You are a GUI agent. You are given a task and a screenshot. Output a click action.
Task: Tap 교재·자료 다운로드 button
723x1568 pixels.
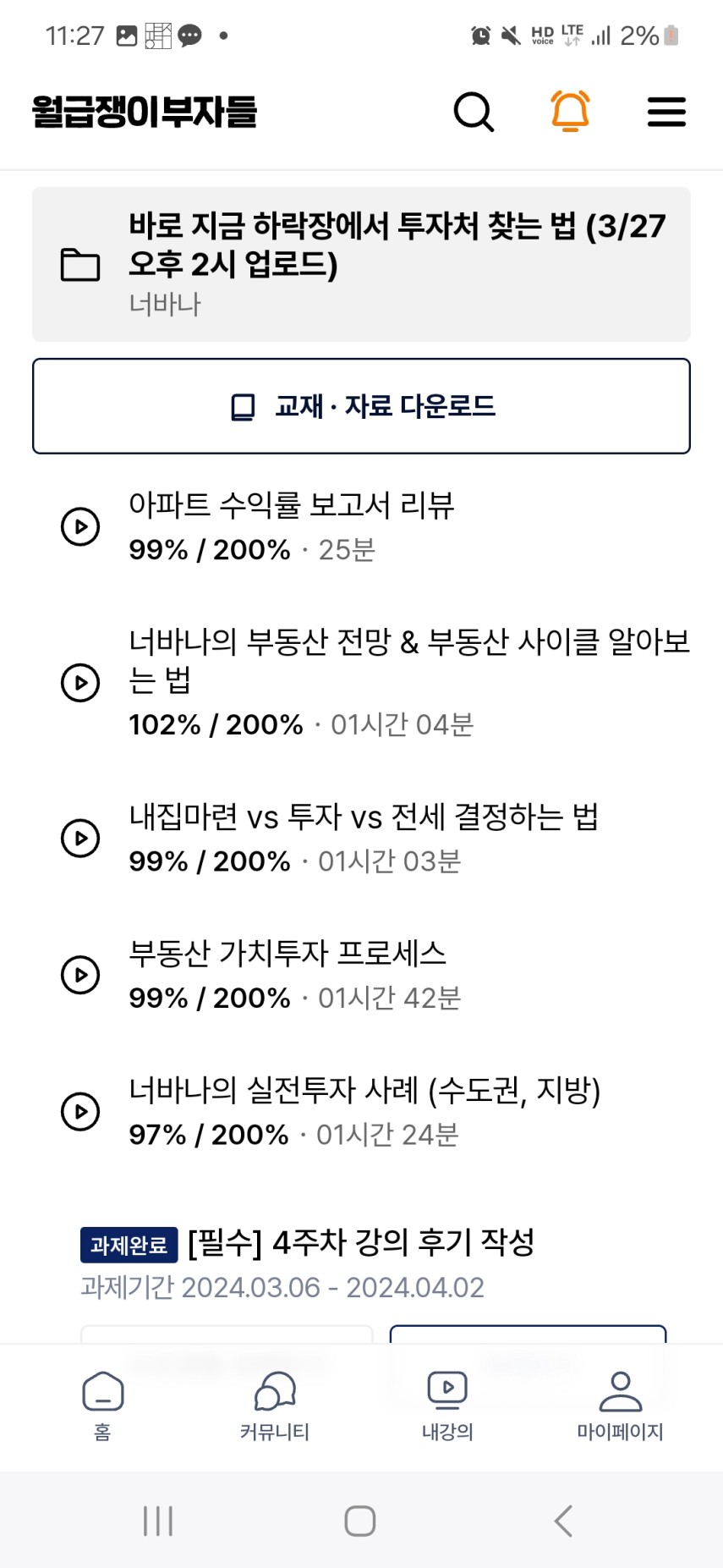[x=361, y=406]
